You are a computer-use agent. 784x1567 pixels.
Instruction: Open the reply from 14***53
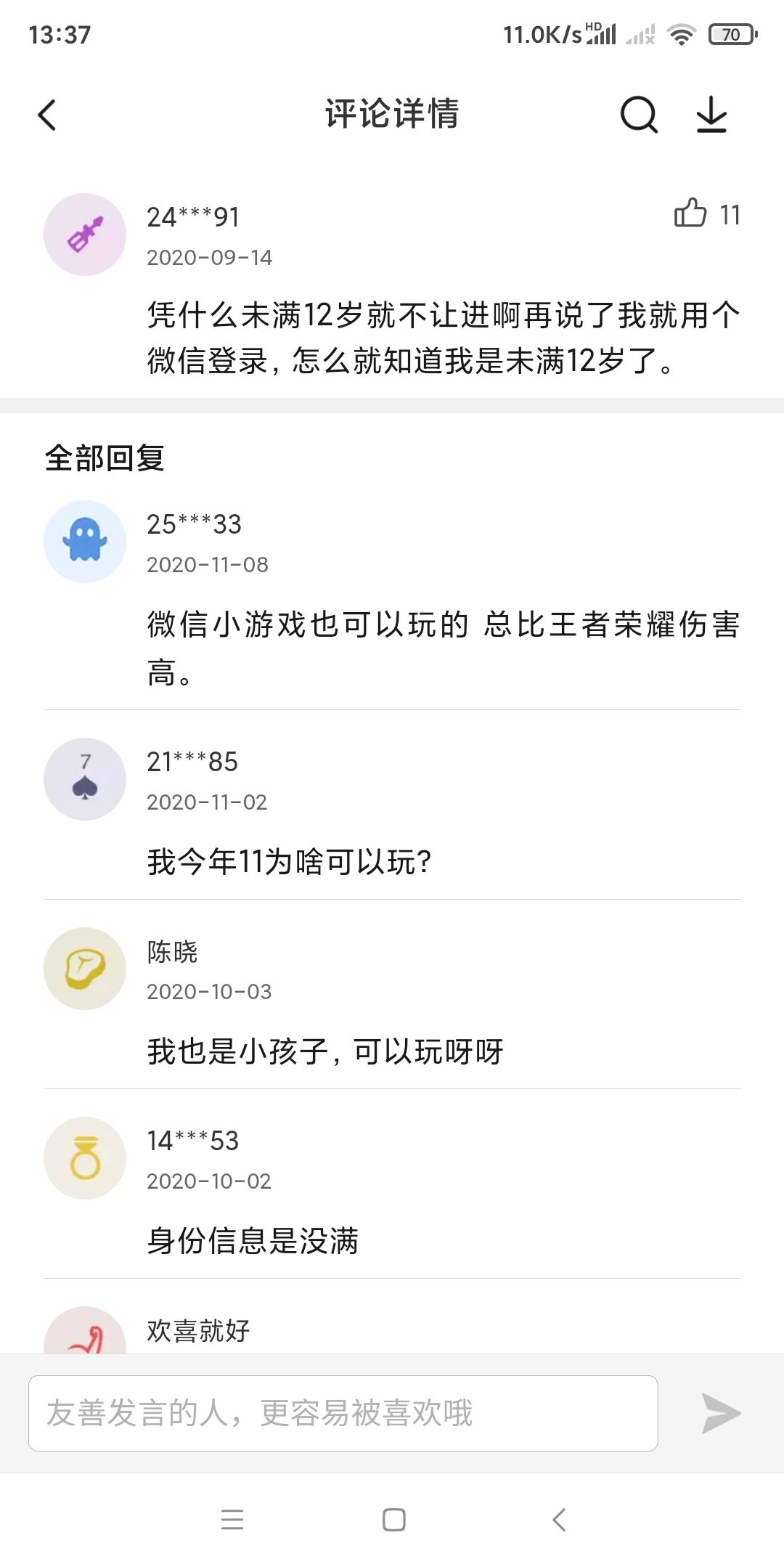click(x=392, y=1184)
